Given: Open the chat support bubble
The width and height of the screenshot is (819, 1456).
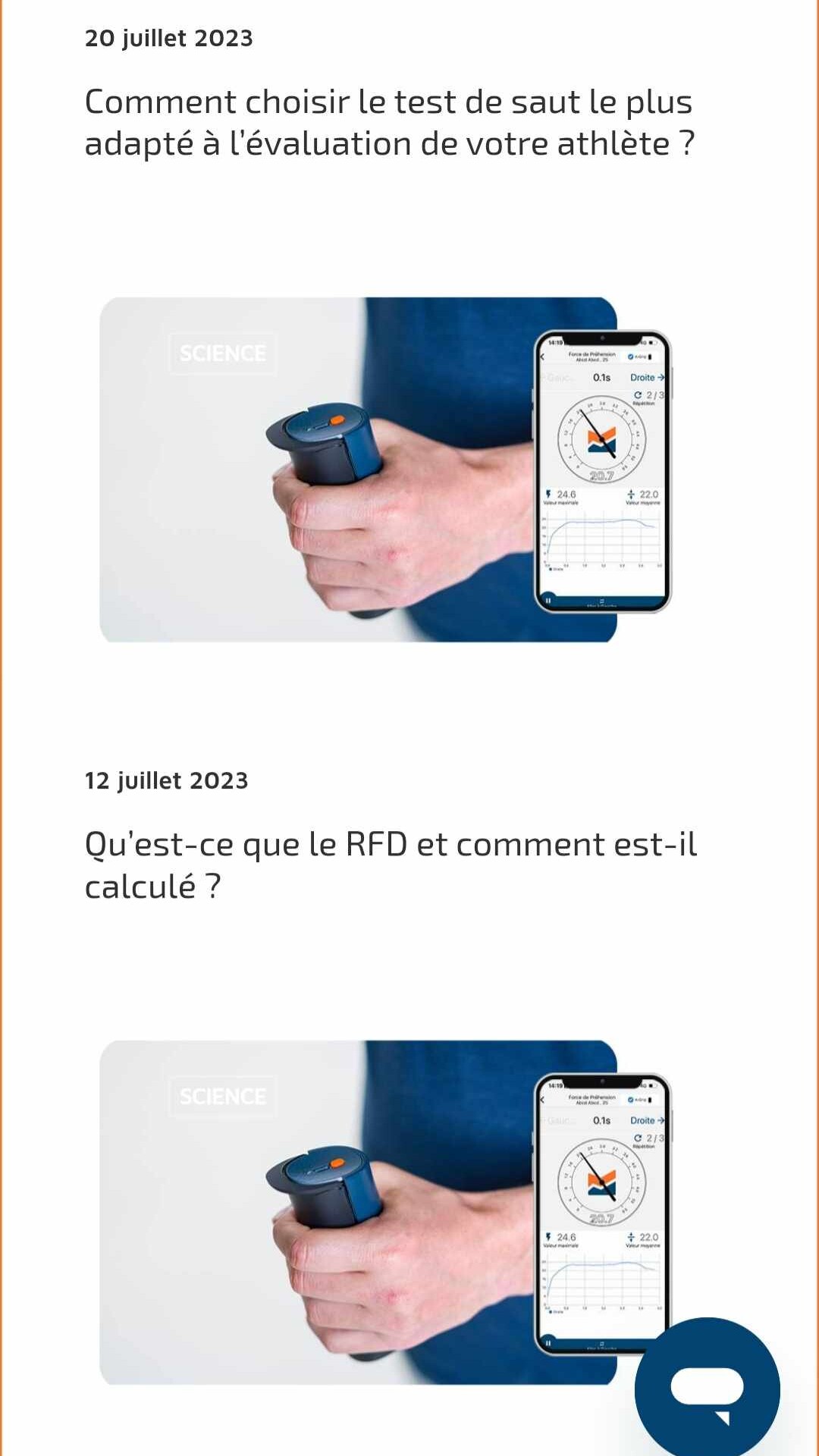Looking at the screenshot, I should coord(707,1389).
